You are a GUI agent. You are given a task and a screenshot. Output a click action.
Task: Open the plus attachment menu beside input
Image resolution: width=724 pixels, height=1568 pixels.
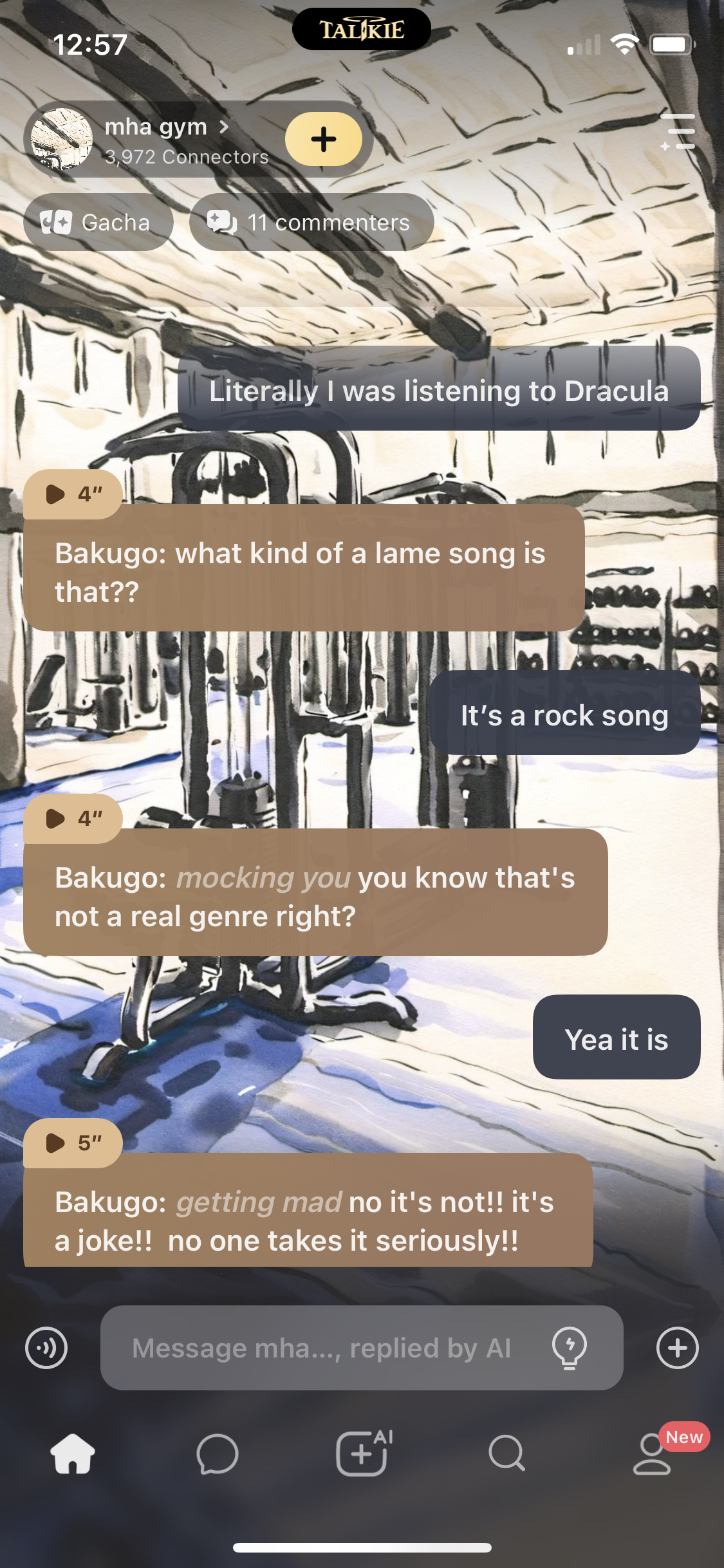(677, 1347)
